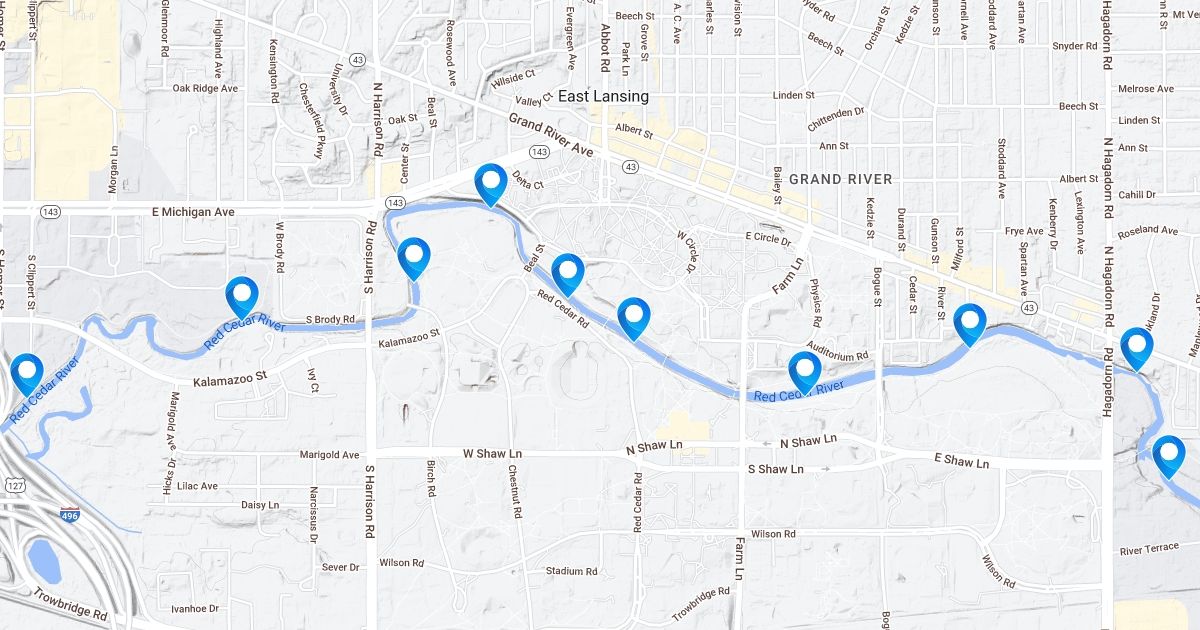Tap the pin next to the Beal St label
The image size is (1200, 630).
click(567, 272)
